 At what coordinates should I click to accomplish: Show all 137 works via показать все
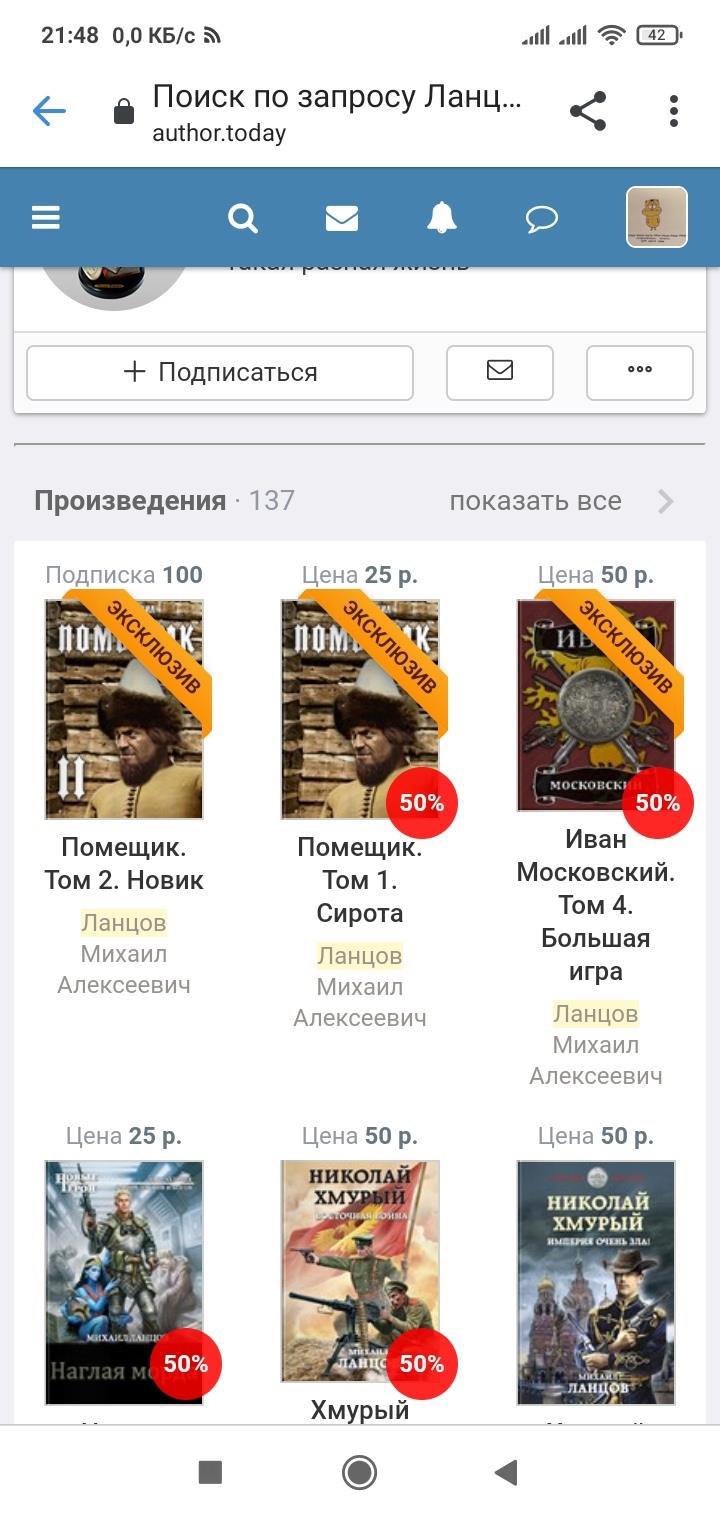coord(560,501)
